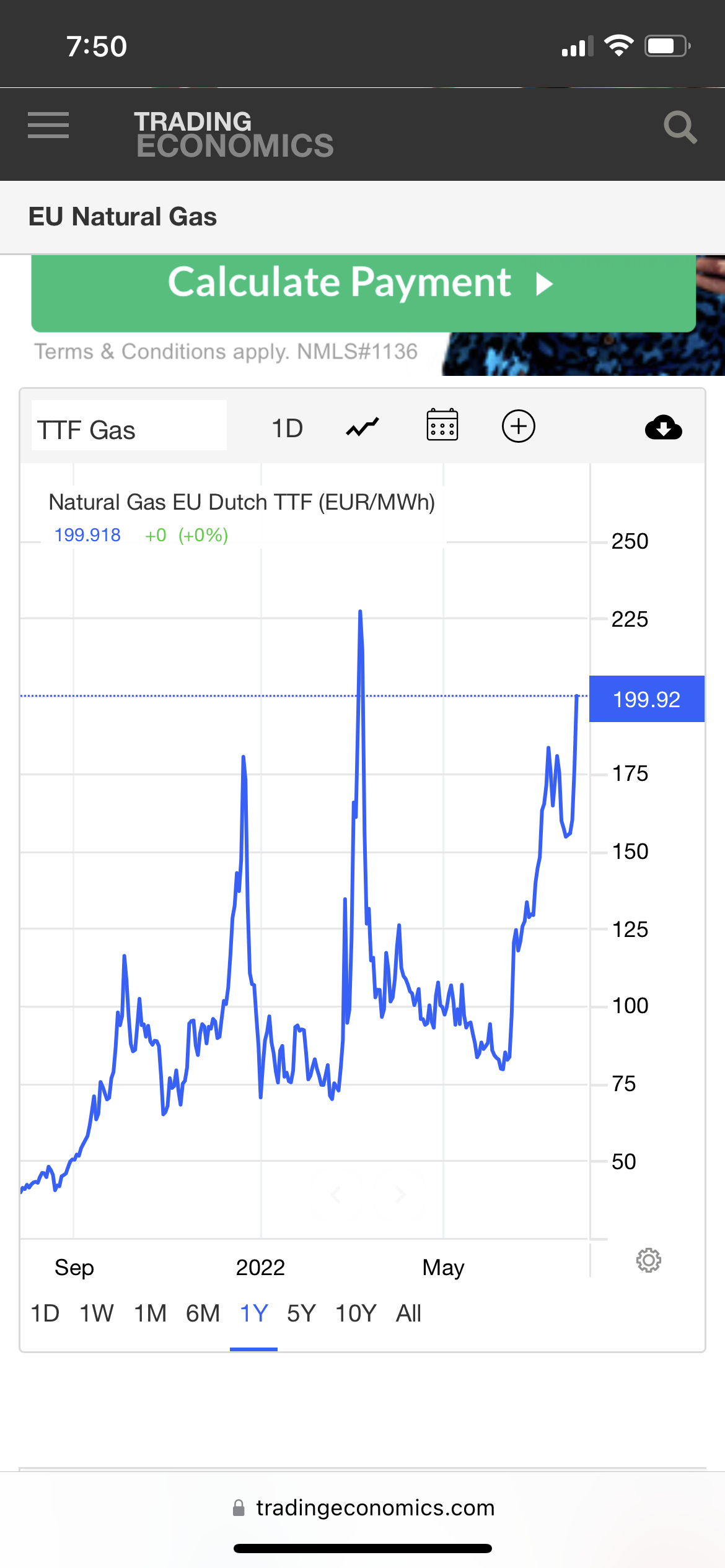Select the 1Y time range

click(x=254, y=1313)
